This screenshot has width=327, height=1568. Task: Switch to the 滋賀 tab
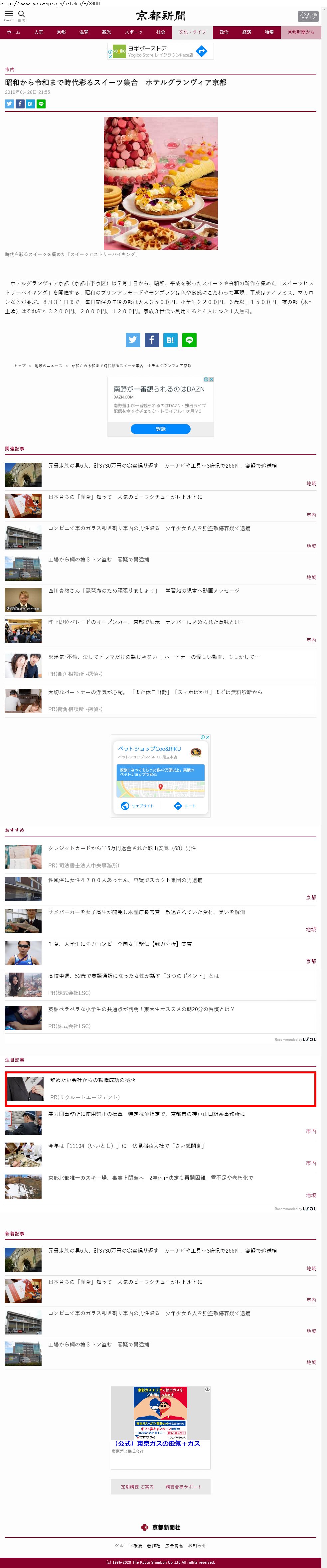tap(83, 32)
